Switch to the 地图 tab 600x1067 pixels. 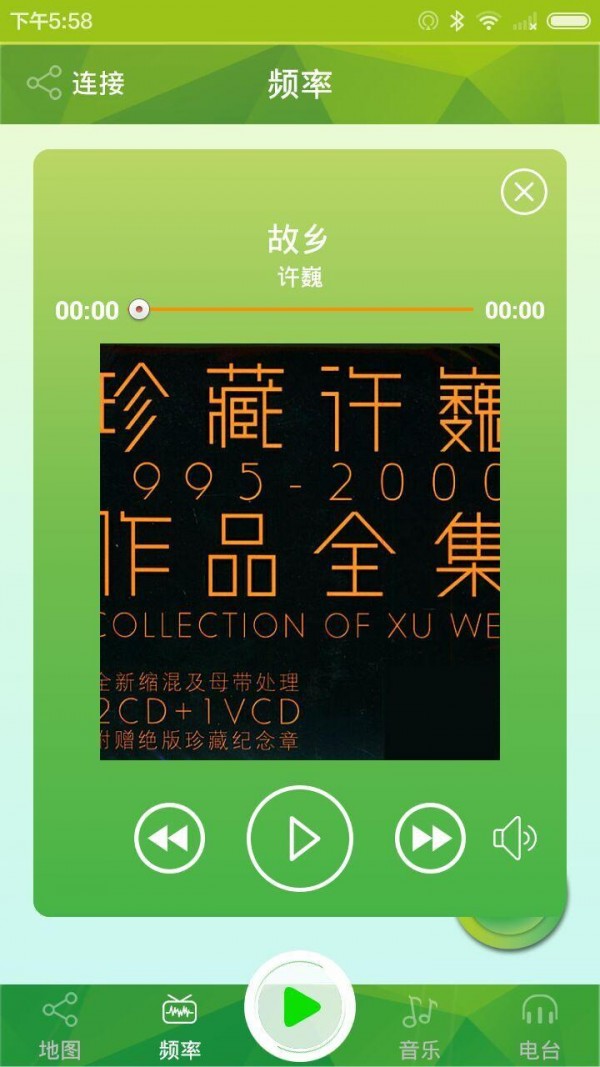[x=60, y=1027]
